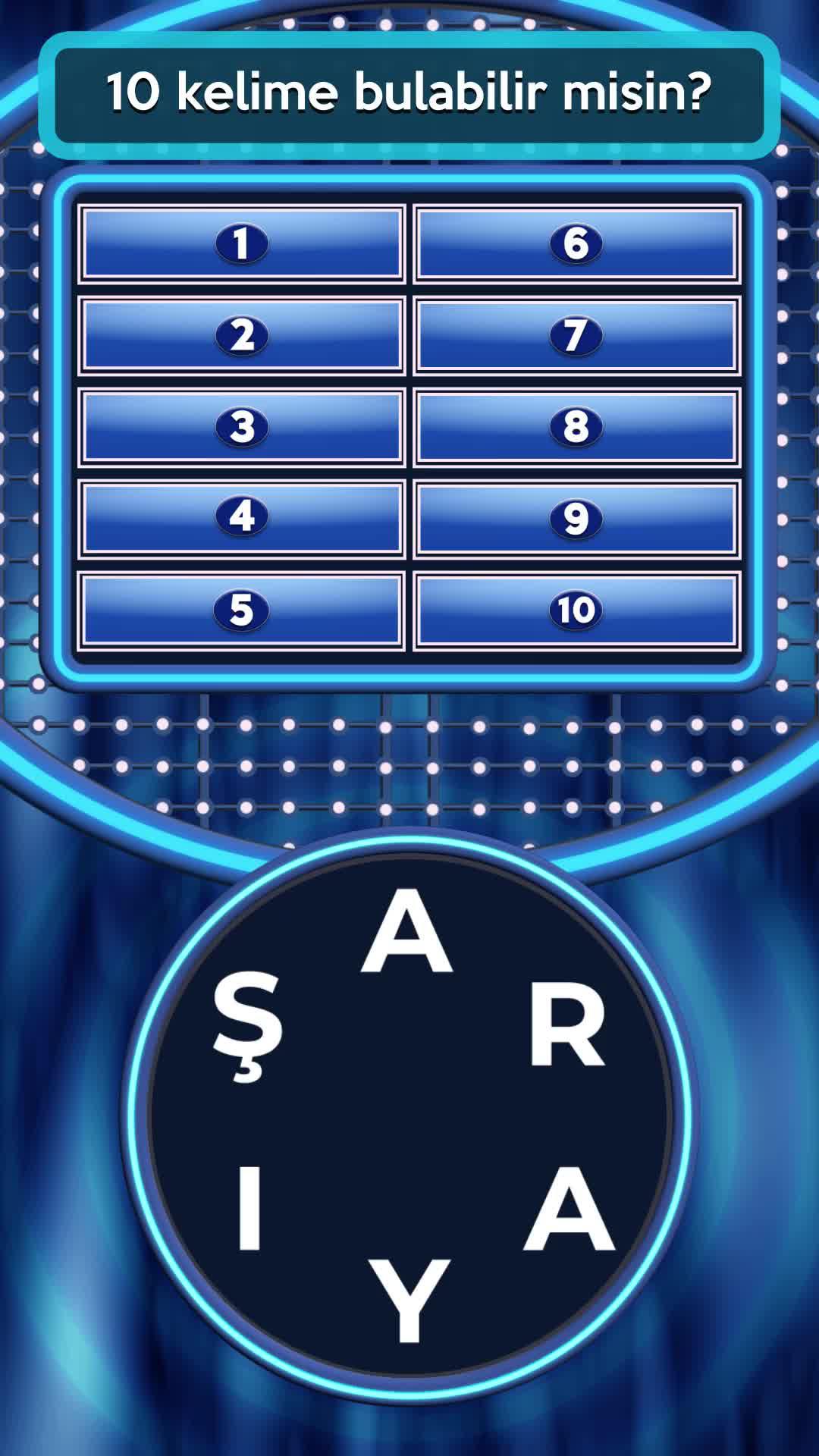This screenshot has height=1456, width=819.
Task: Click the circled number 1 badge
Action: [x=242, y=244]
